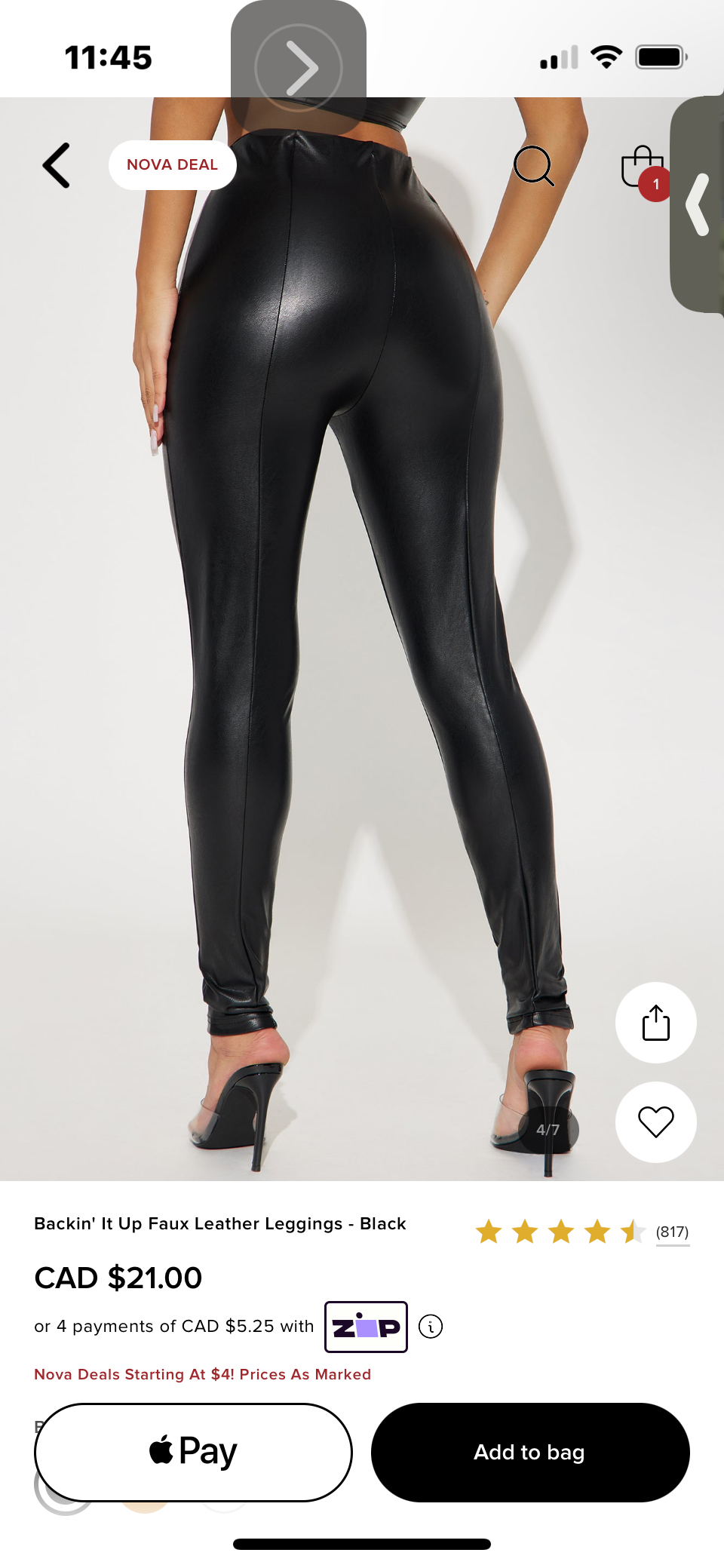Screen dimensions: 724x1568
Task: Tap the back arrow to return
Action: click(x=55, y=165)
